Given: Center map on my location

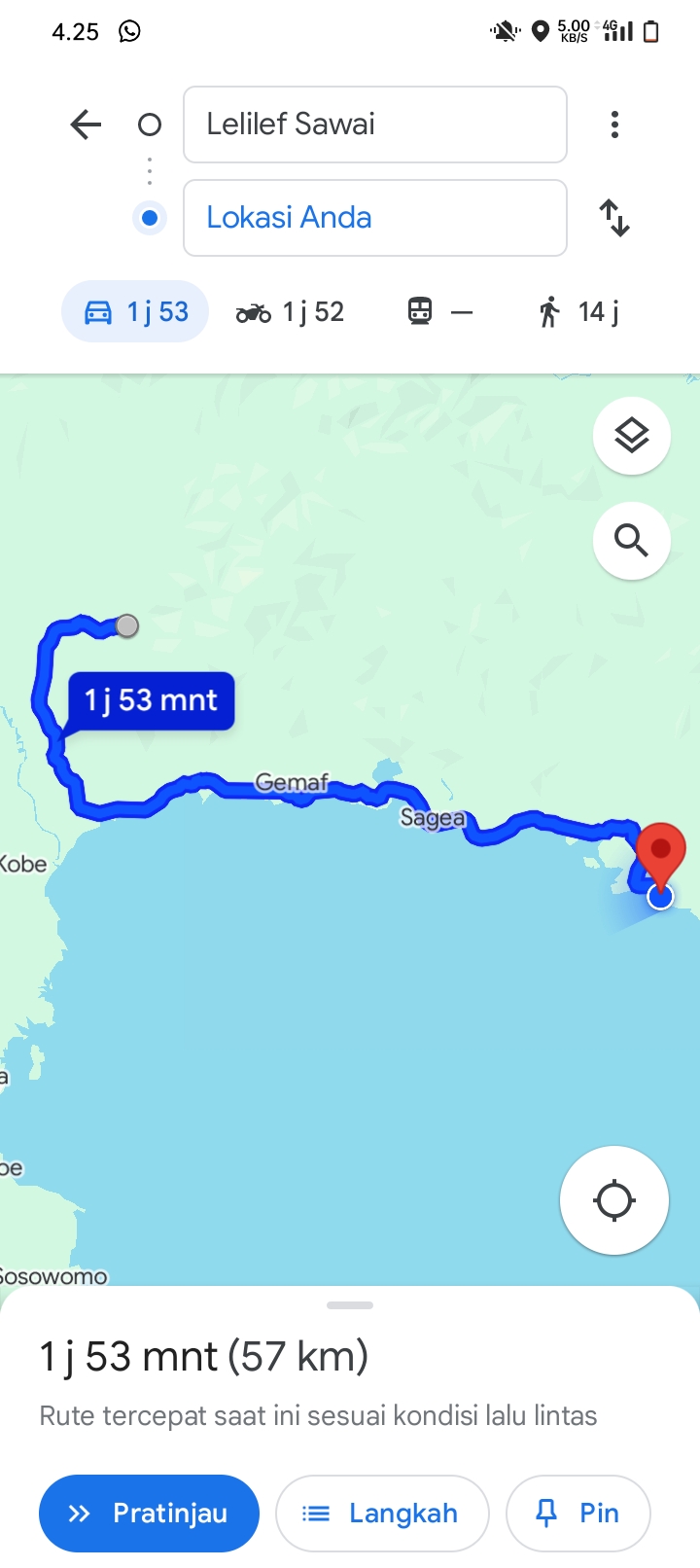Looking at the screenshot, I should 614,1200.
